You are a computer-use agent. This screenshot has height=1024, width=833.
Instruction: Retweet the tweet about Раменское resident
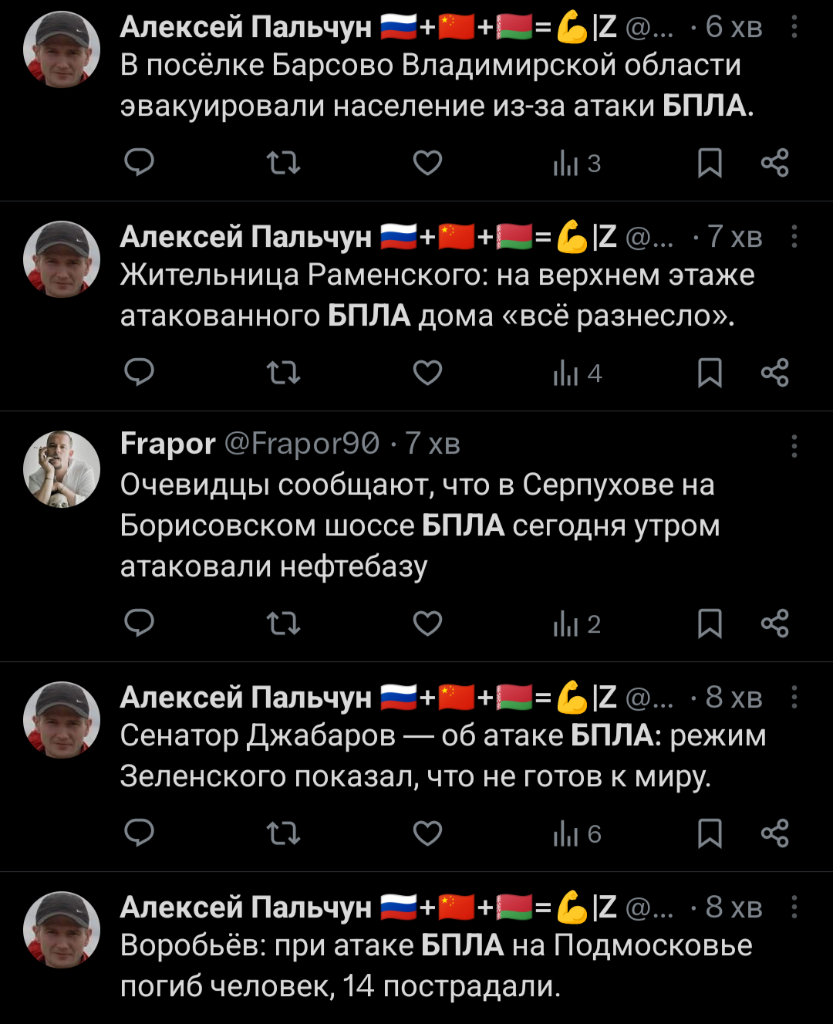[285, 374]
